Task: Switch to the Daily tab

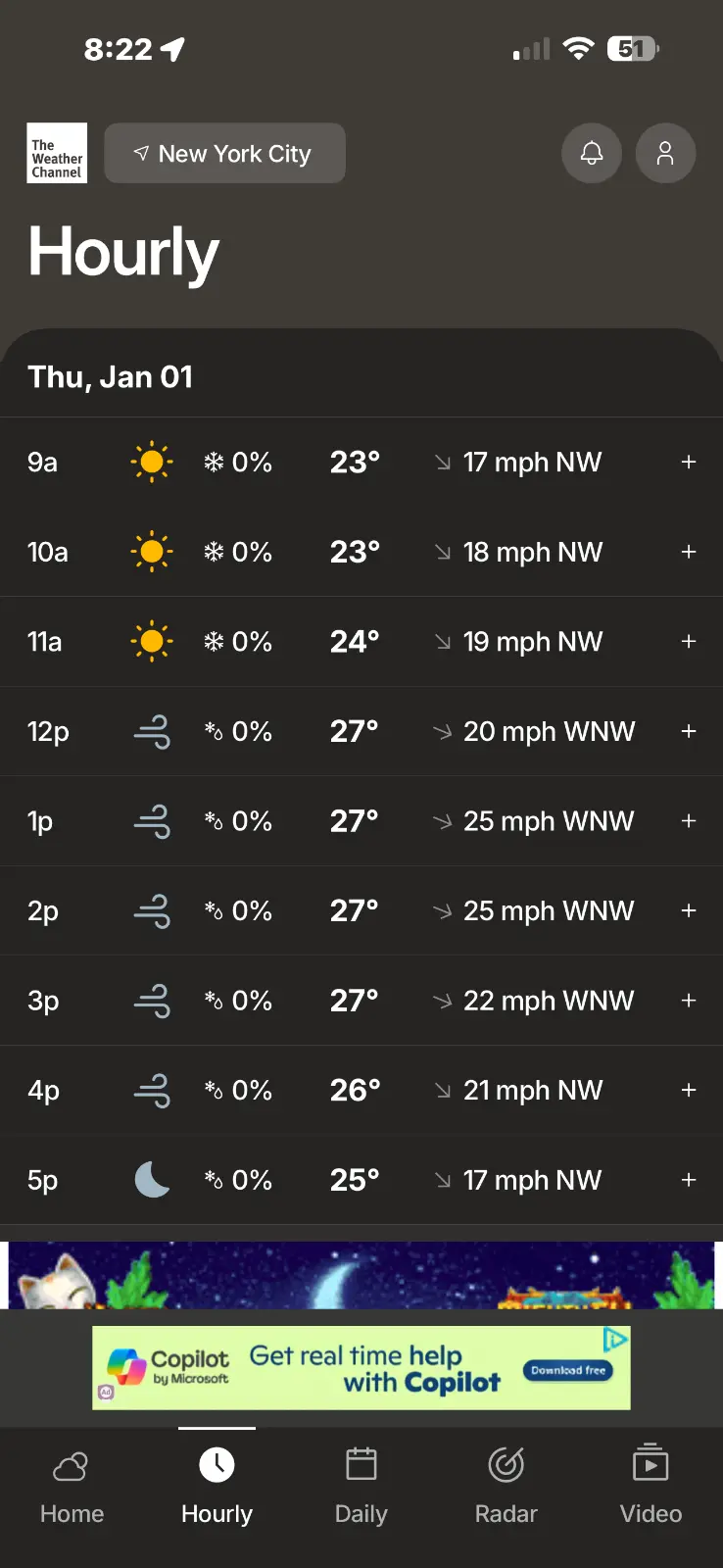Action: coord(361,1487)
